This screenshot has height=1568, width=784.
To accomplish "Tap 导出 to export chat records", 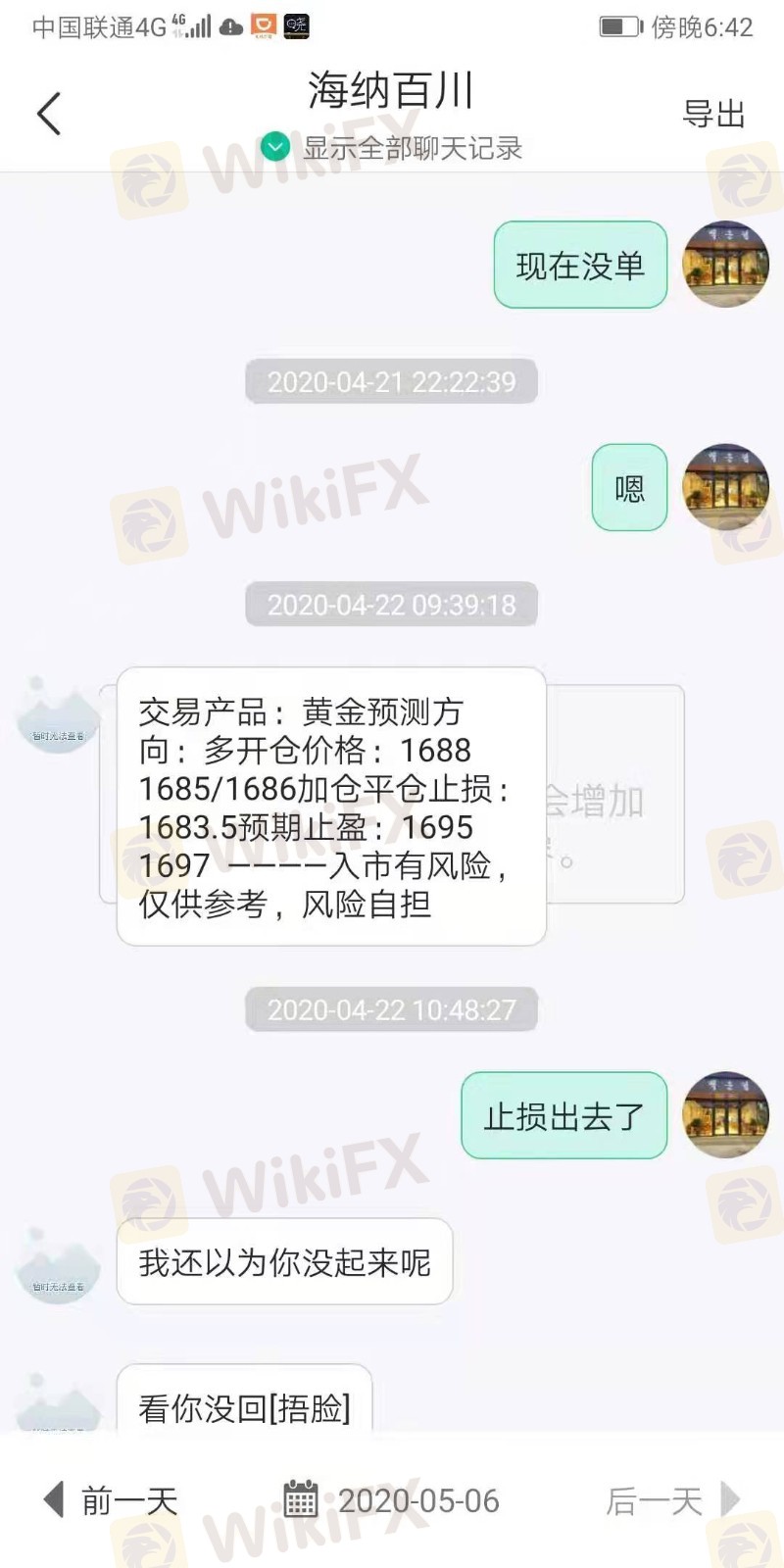I will 713,115.
